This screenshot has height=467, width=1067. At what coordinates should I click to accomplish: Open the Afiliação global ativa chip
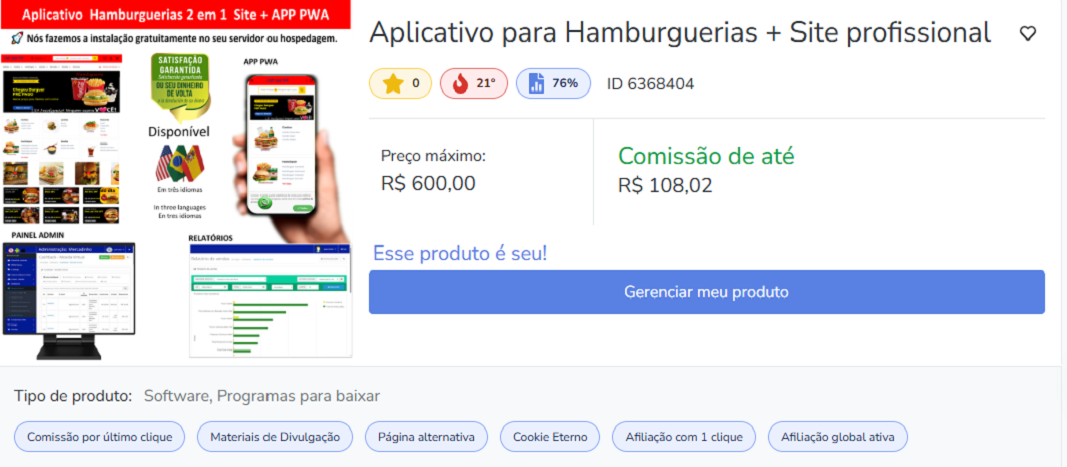tap(838, 437)
